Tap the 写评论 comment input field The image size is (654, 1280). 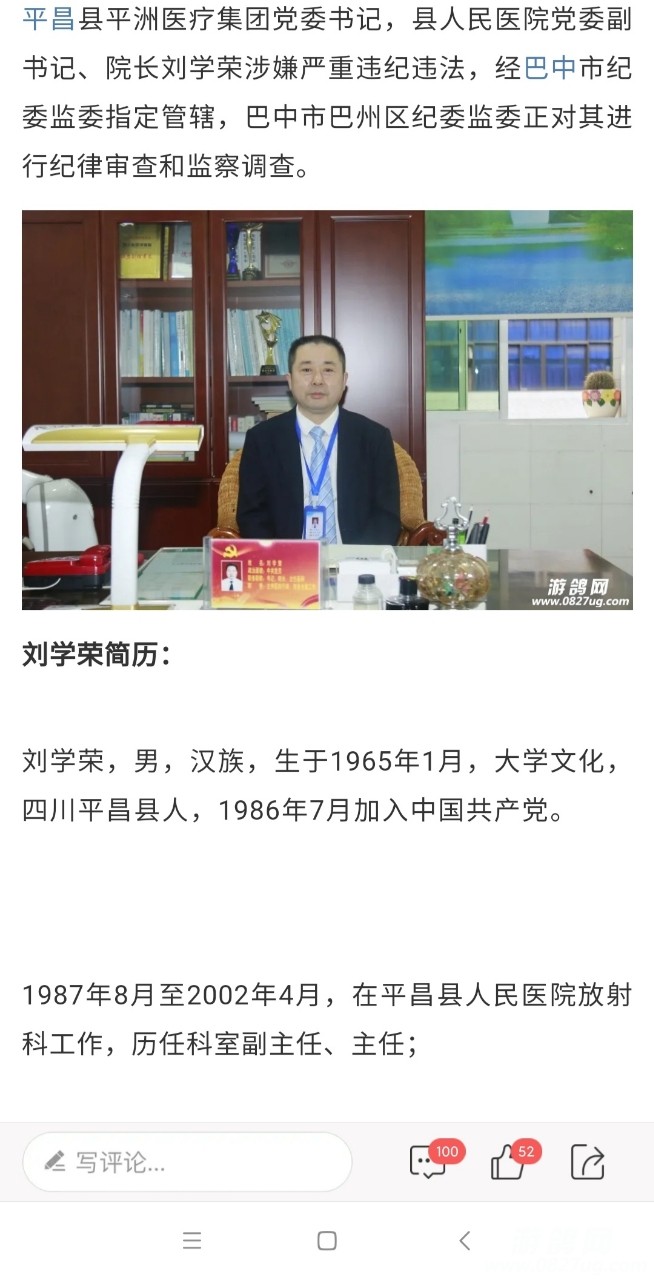[187, 1162]
